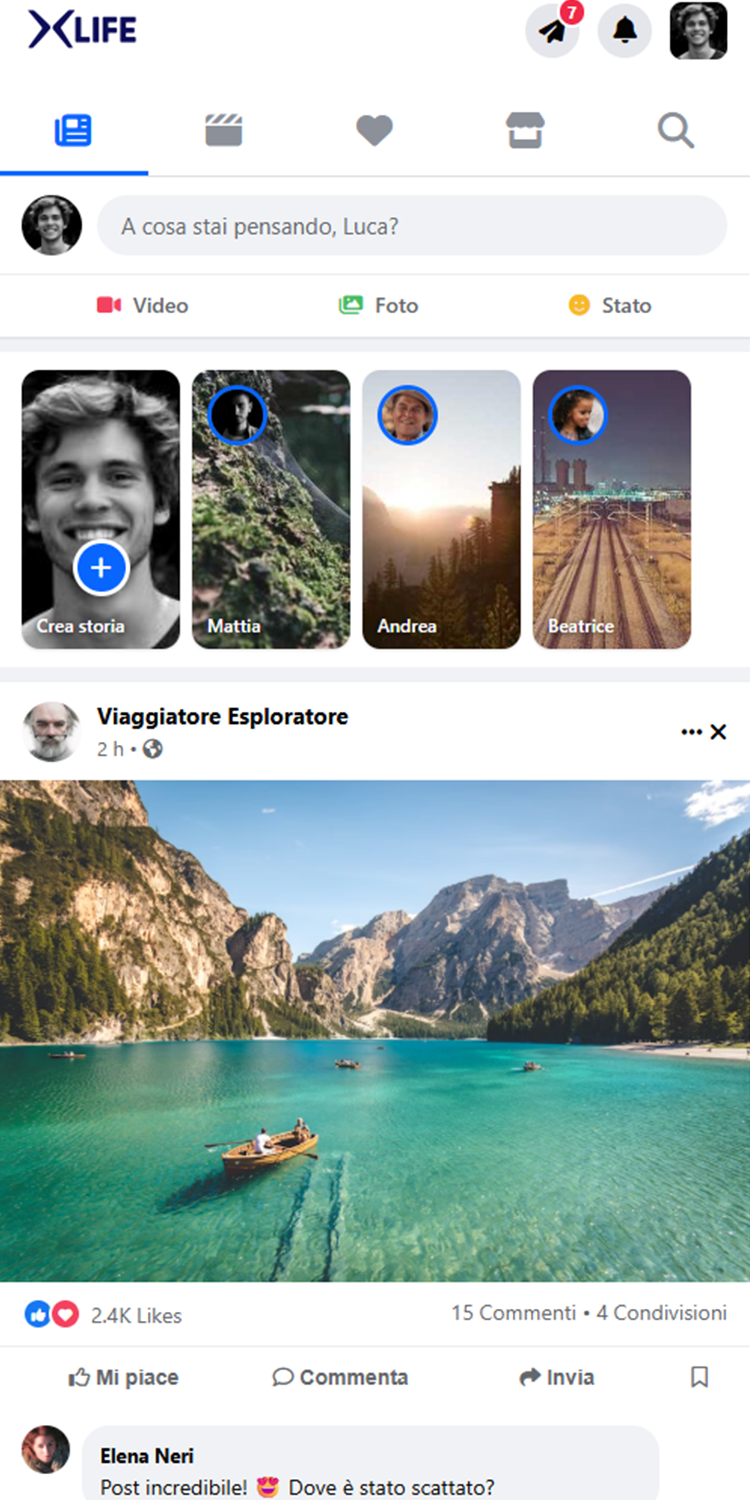The image size is (750, 1500).
Task: Comment on the post via Commenta
Action: tap(340, 1378)
